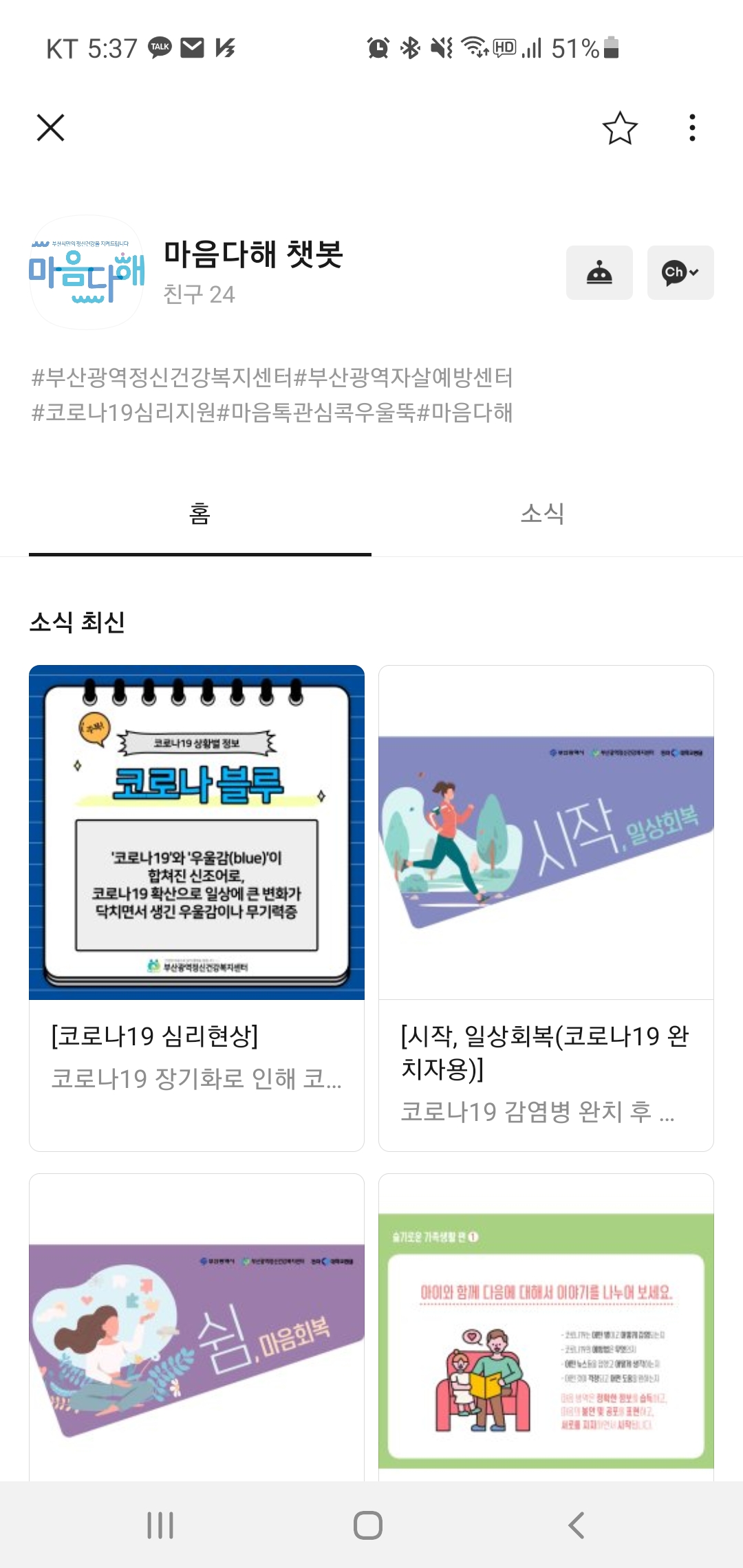Open recent apps from navigation bar
This screenshot has width=743, height=1568.
(x=160, y=1525)
